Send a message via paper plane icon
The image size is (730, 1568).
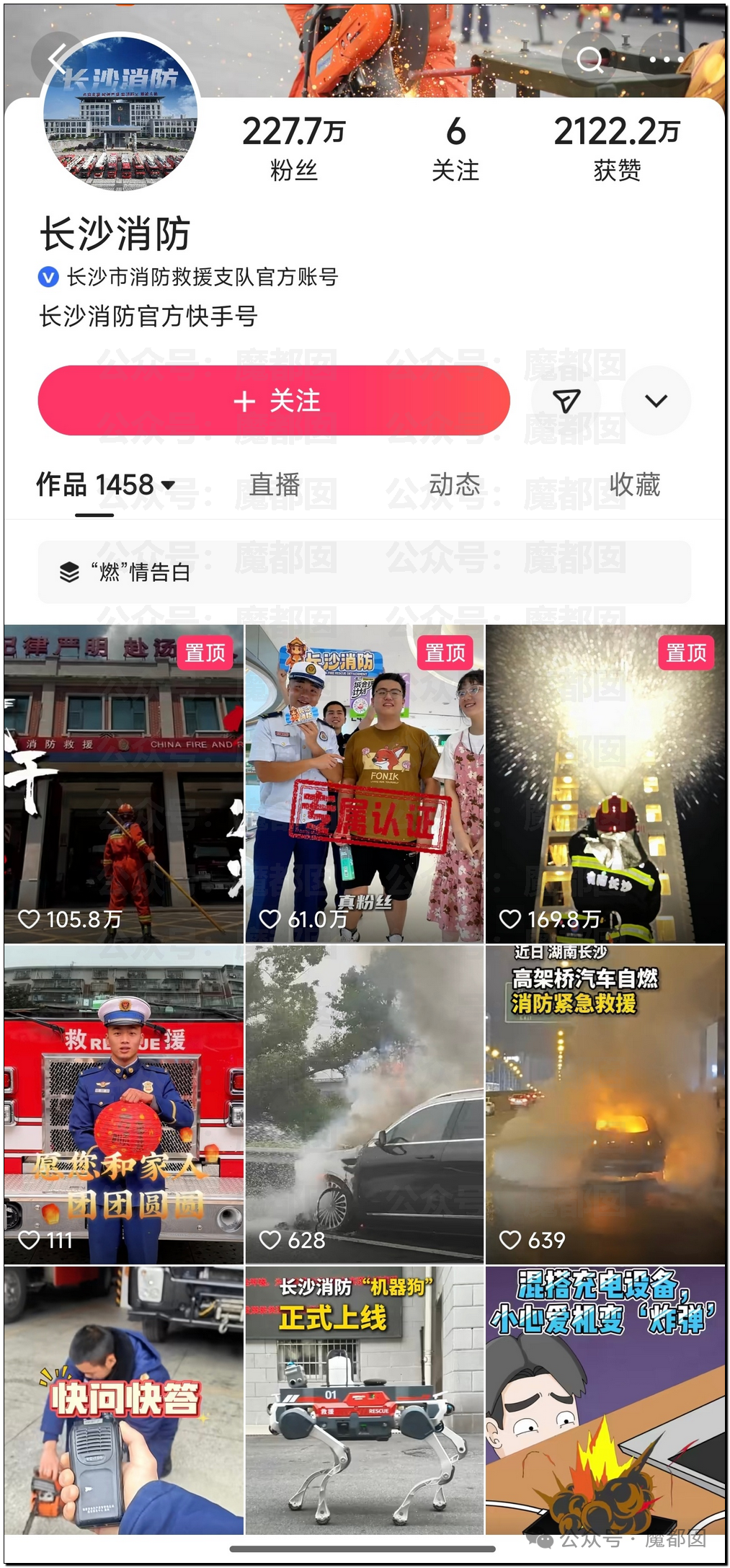[566, 401]
